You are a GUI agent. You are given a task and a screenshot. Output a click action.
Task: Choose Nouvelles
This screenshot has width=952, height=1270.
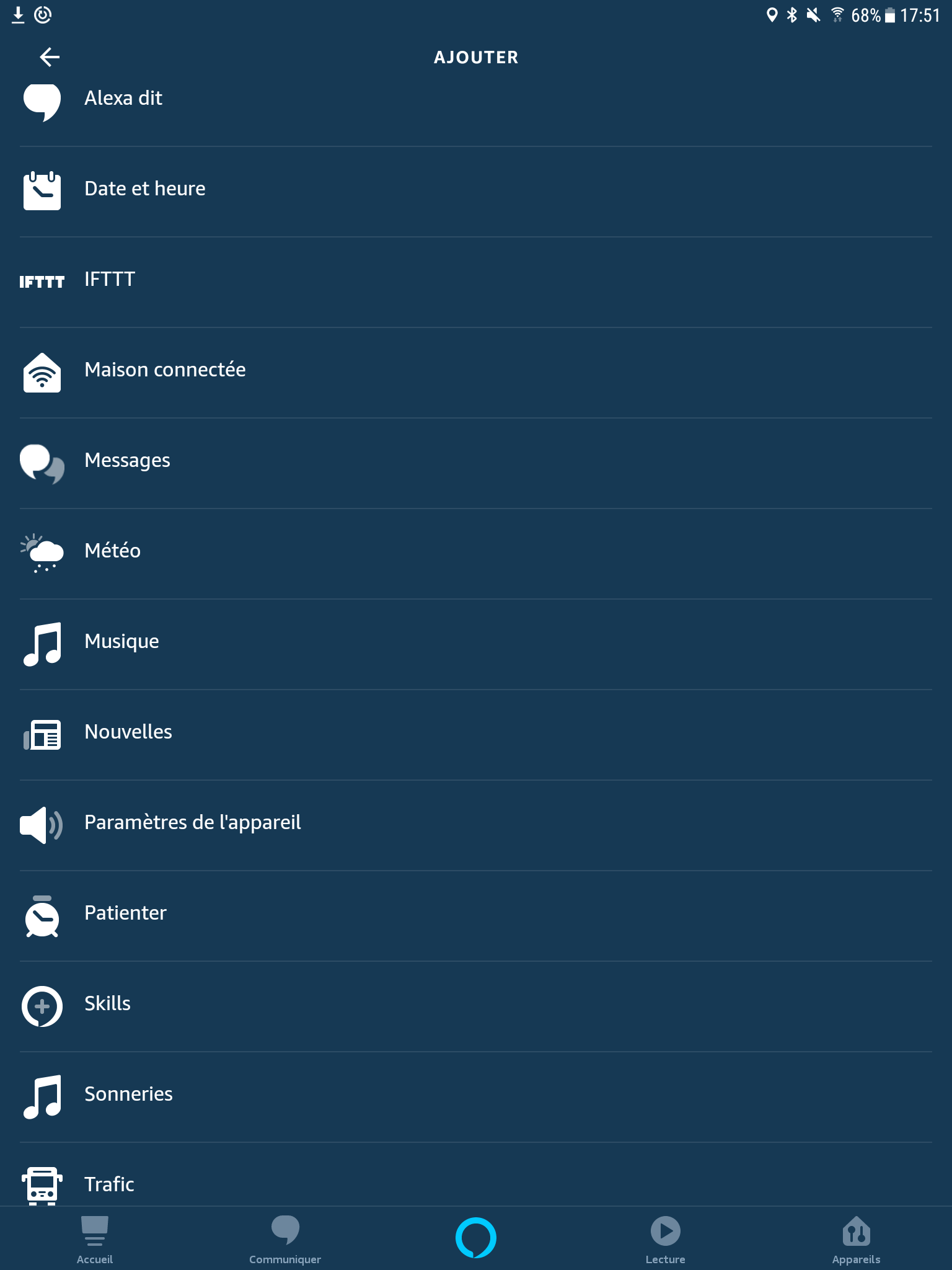pyautogui.click(x=128, y=732)
